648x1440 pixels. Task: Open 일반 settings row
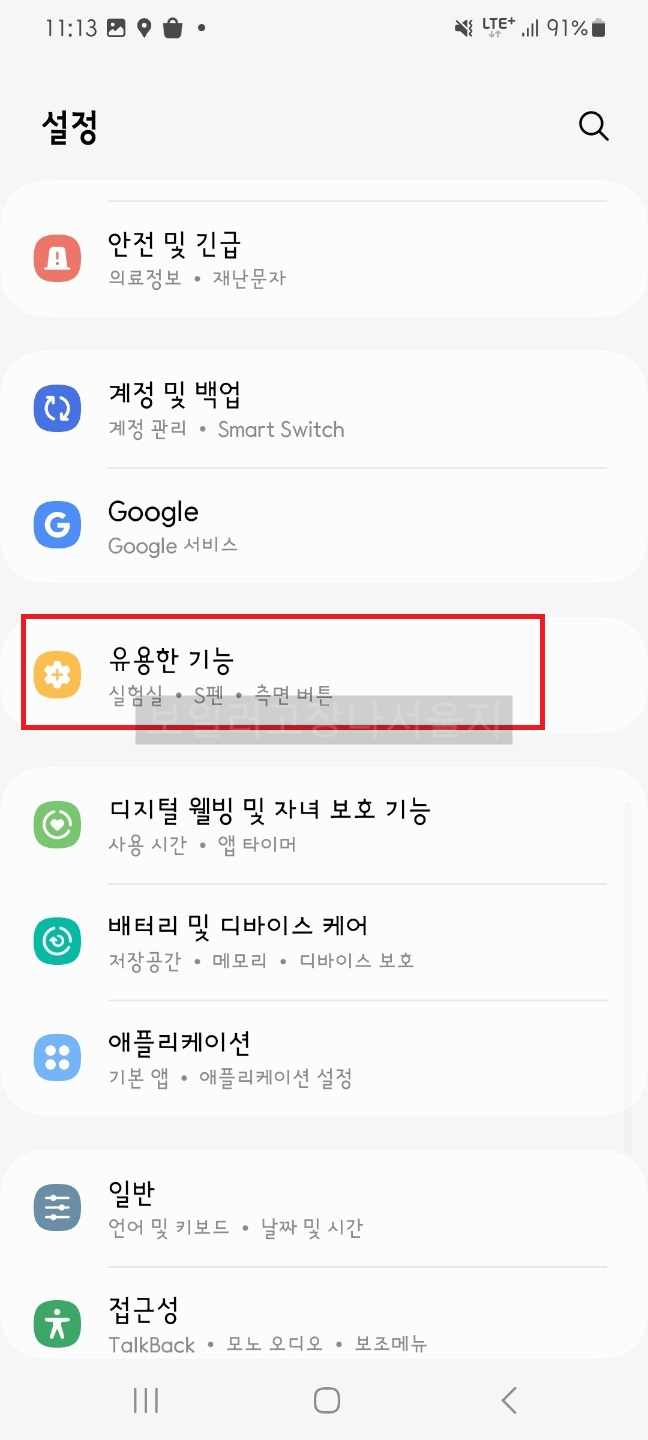pos(324,1208)
